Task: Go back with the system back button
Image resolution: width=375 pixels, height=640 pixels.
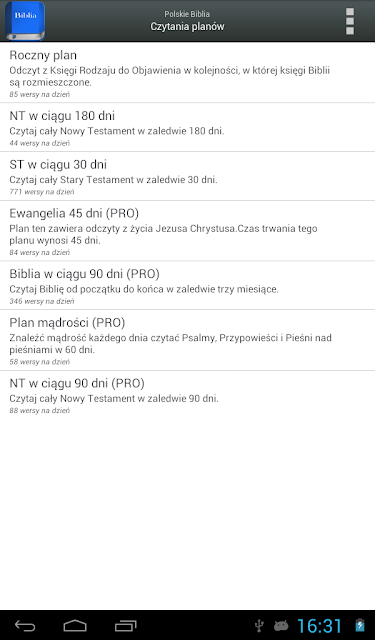Action: click(25, 625)
